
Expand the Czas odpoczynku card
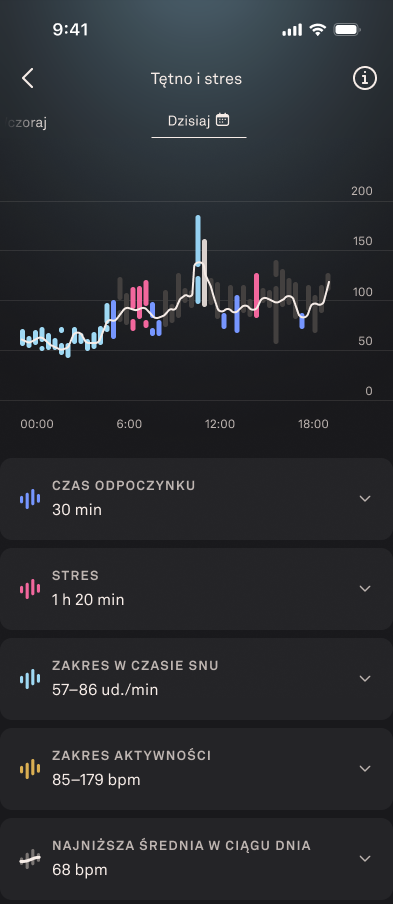(196, 499)
